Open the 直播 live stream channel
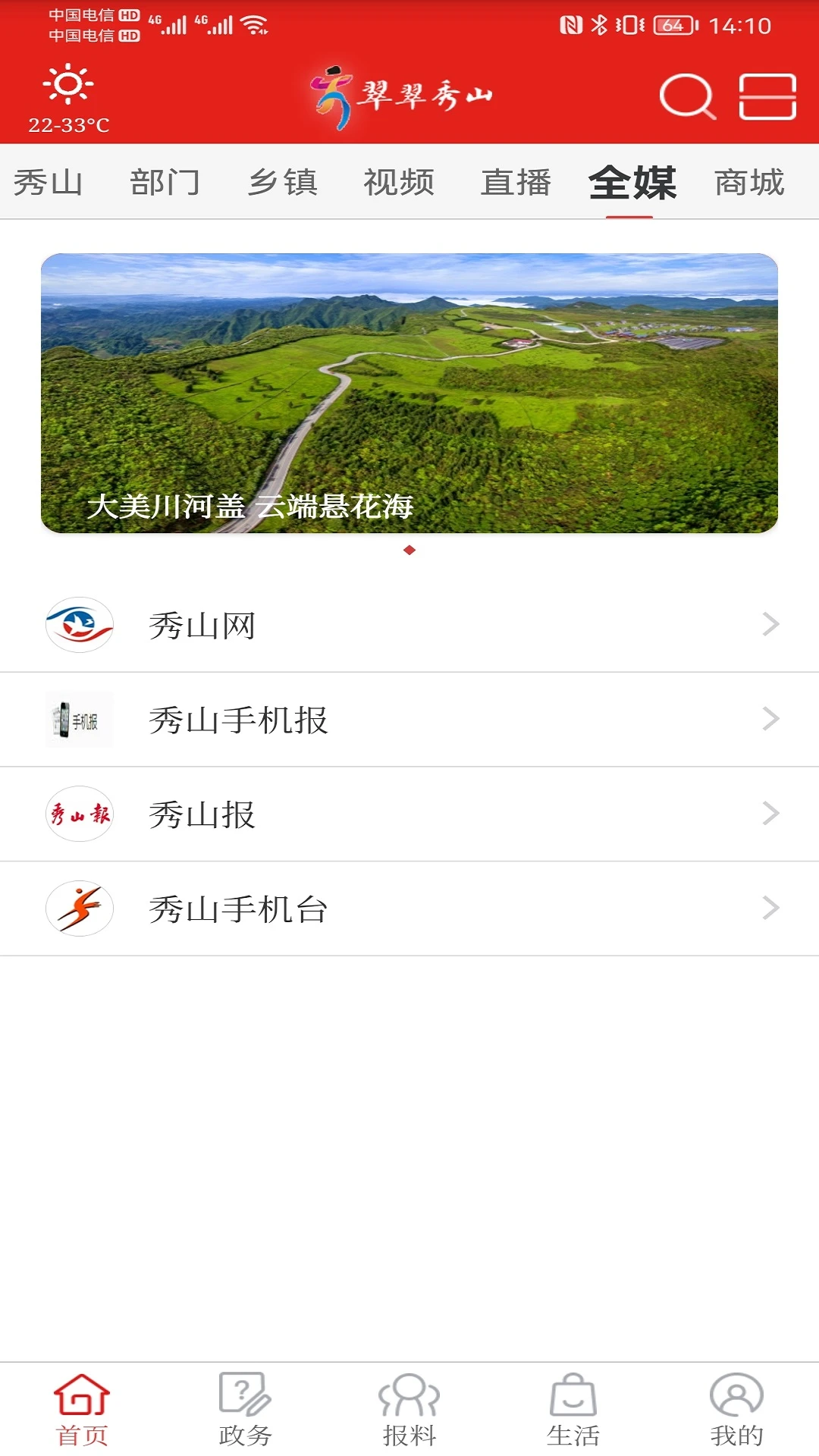The height and width of the screenshot is (1456, 819). pyautogui.click(x=516, y=182)
